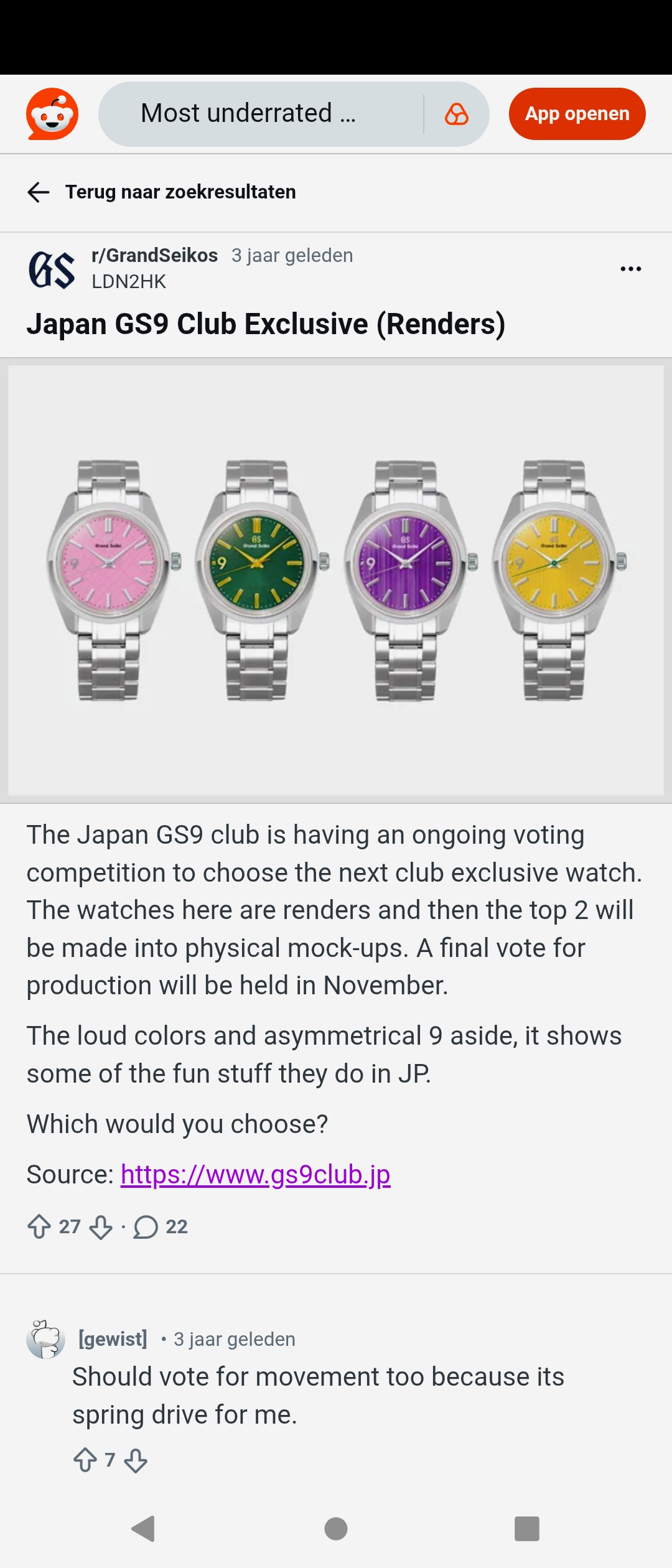The width and height of the screenshot is (672, 1568).
Task: View user LDN2HK's profile
Action: [129, 282]
